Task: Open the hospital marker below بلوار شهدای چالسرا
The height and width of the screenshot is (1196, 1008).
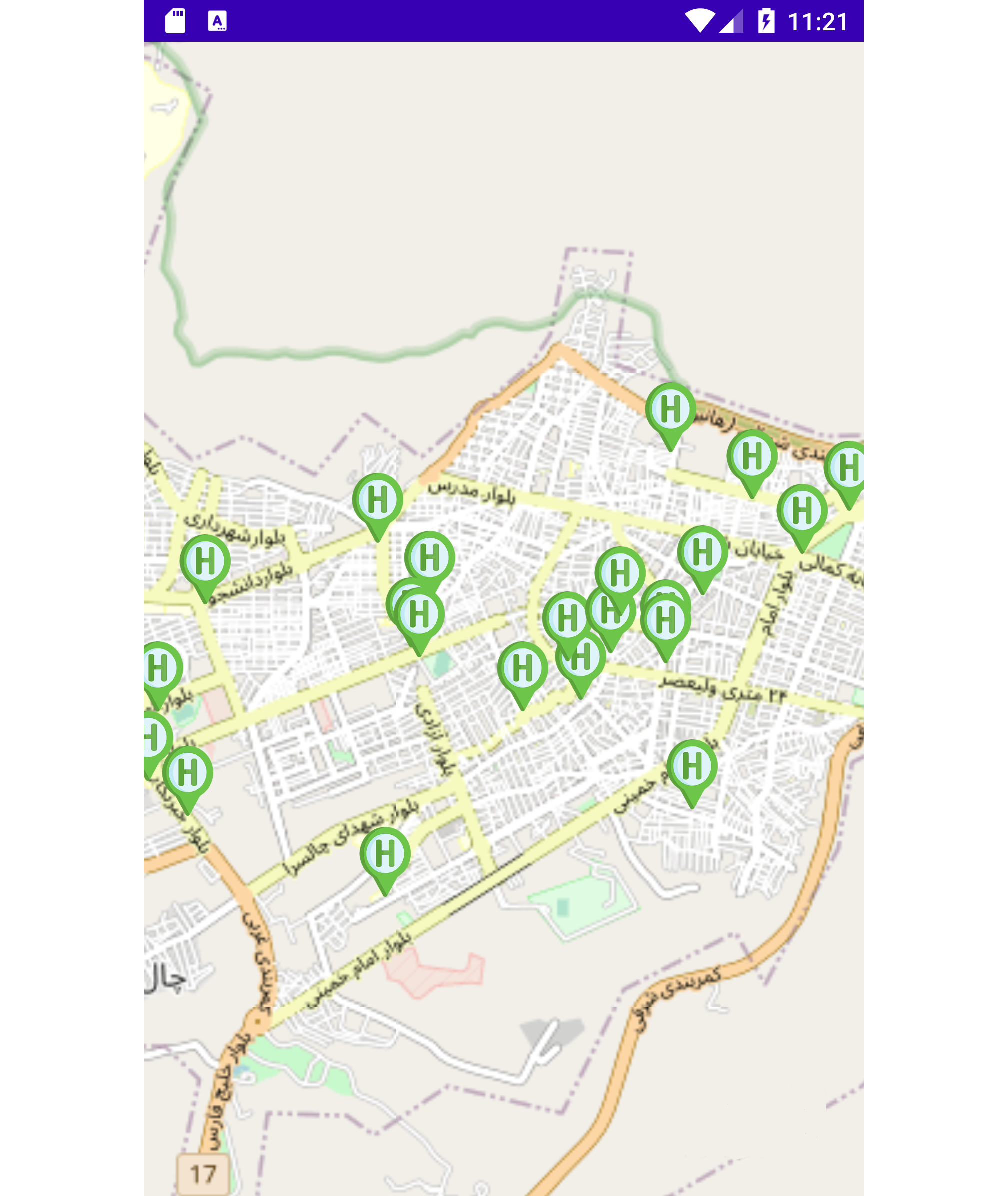Action: click(385, 855)
